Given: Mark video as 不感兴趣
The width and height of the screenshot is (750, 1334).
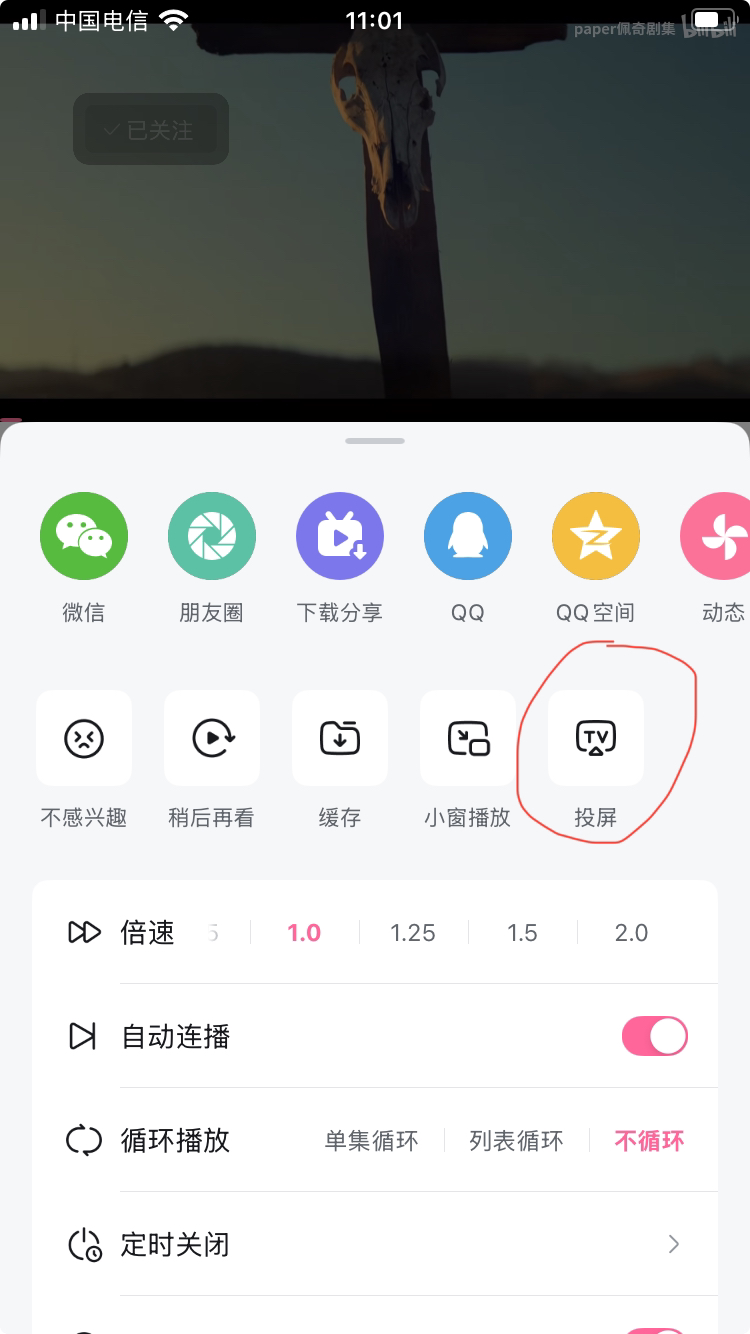Looking at the screenshot, I should tap(84, 738).
